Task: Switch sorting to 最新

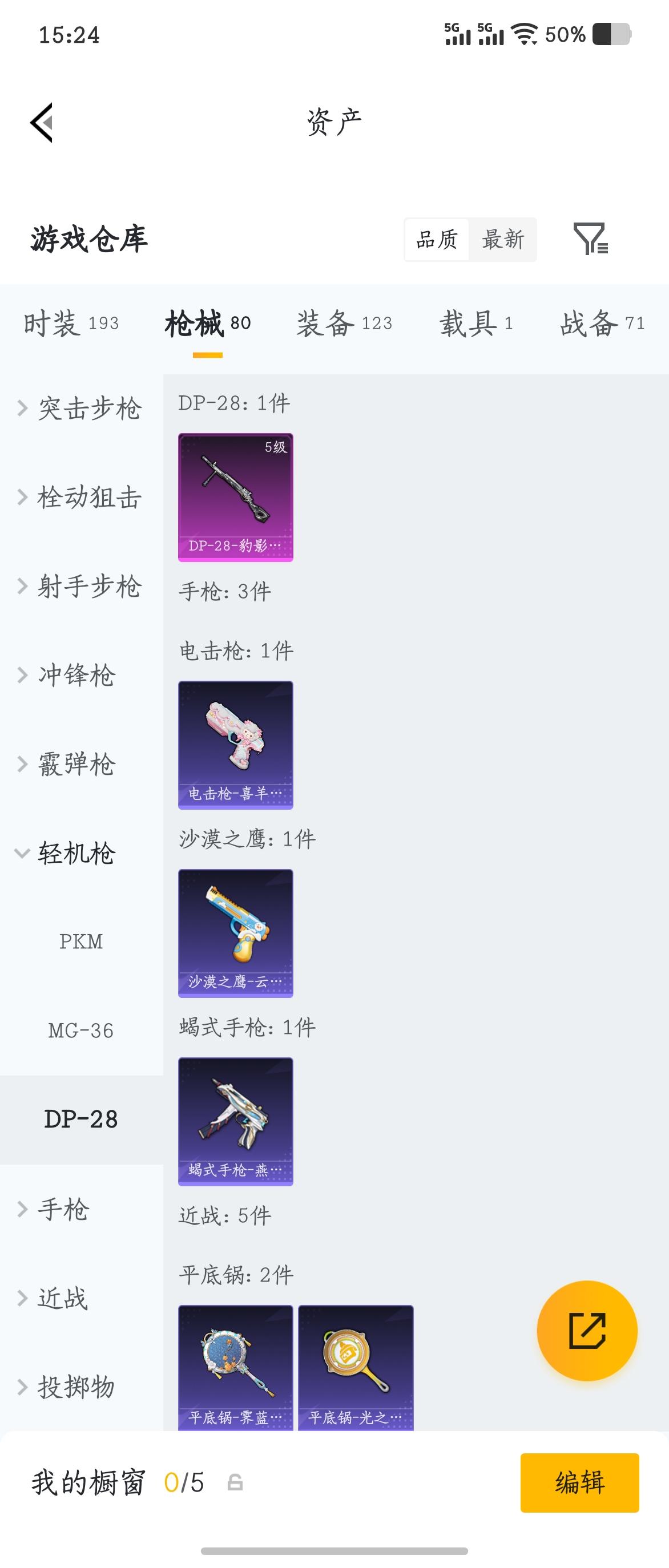Action: click(x=503, y=240)
